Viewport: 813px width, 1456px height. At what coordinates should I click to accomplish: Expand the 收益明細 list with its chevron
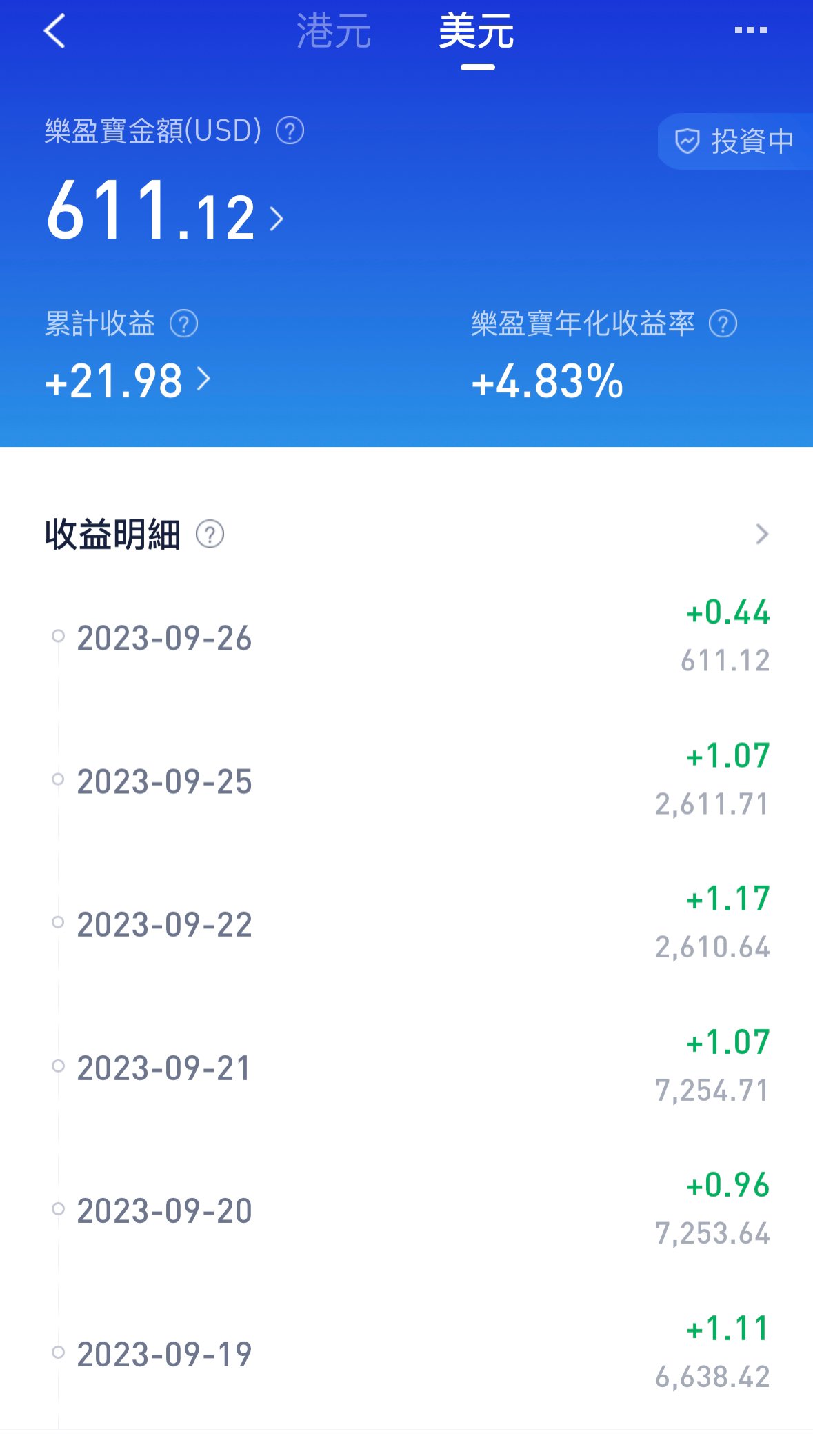point(762,535)
